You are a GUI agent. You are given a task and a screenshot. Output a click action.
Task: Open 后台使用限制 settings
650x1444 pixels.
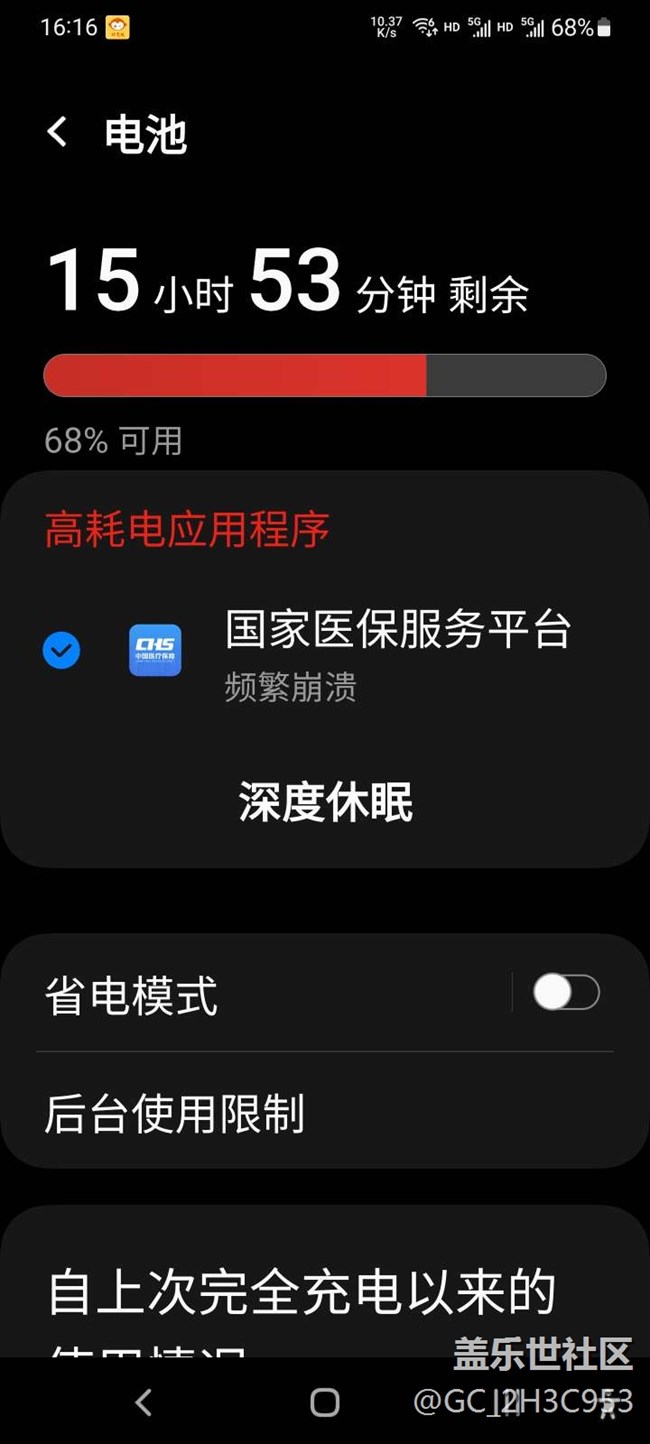coord(175,1113)
